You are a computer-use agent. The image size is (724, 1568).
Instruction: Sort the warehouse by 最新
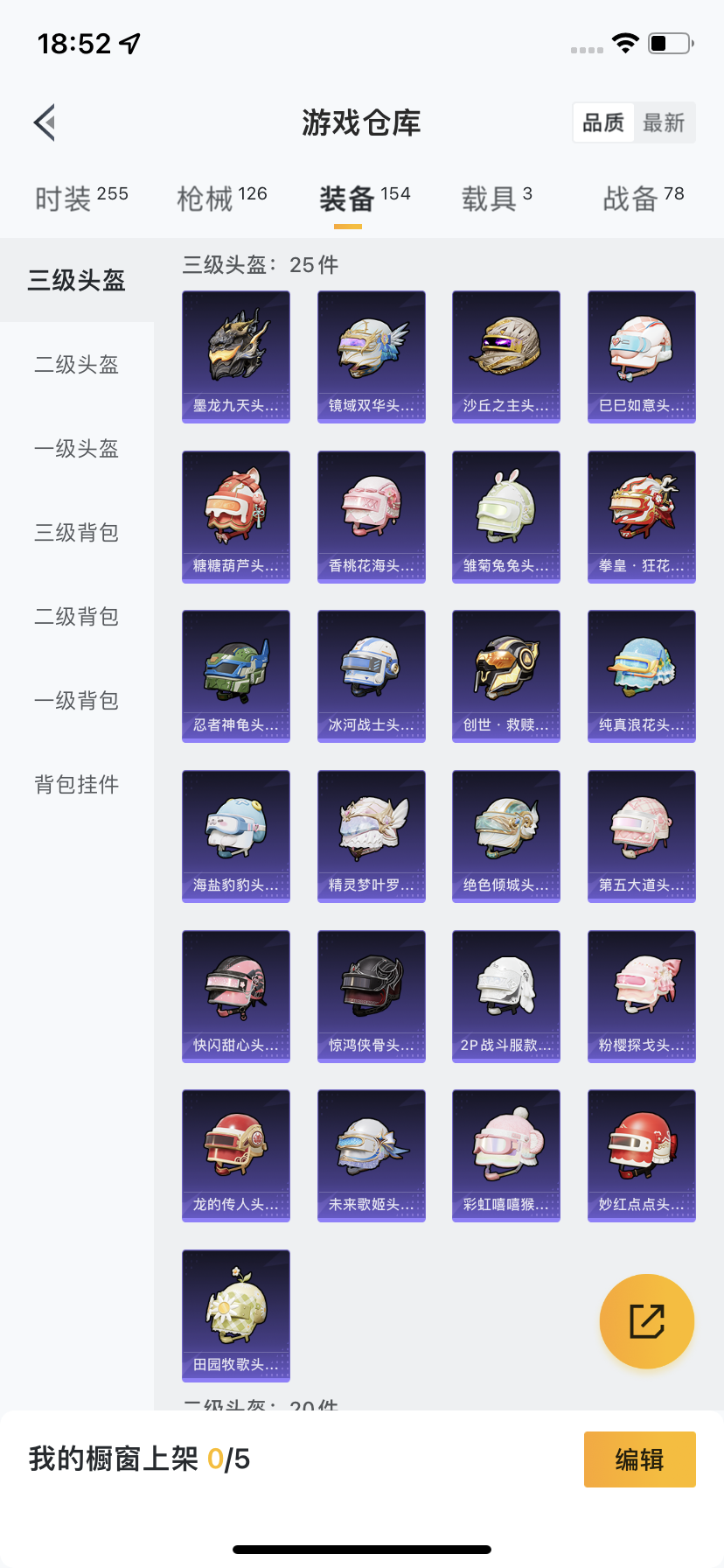664,122
